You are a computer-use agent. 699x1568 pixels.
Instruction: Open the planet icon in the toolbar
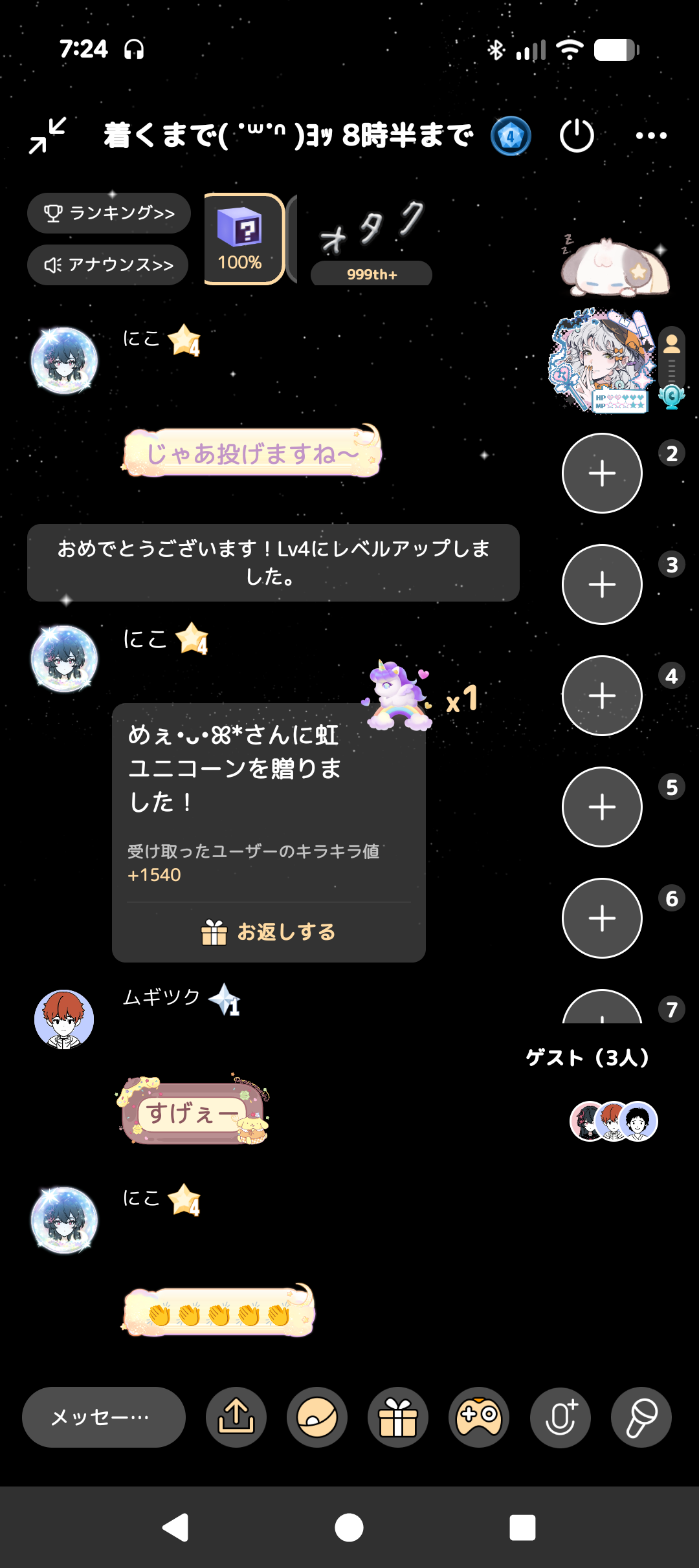click(317, 1417)
